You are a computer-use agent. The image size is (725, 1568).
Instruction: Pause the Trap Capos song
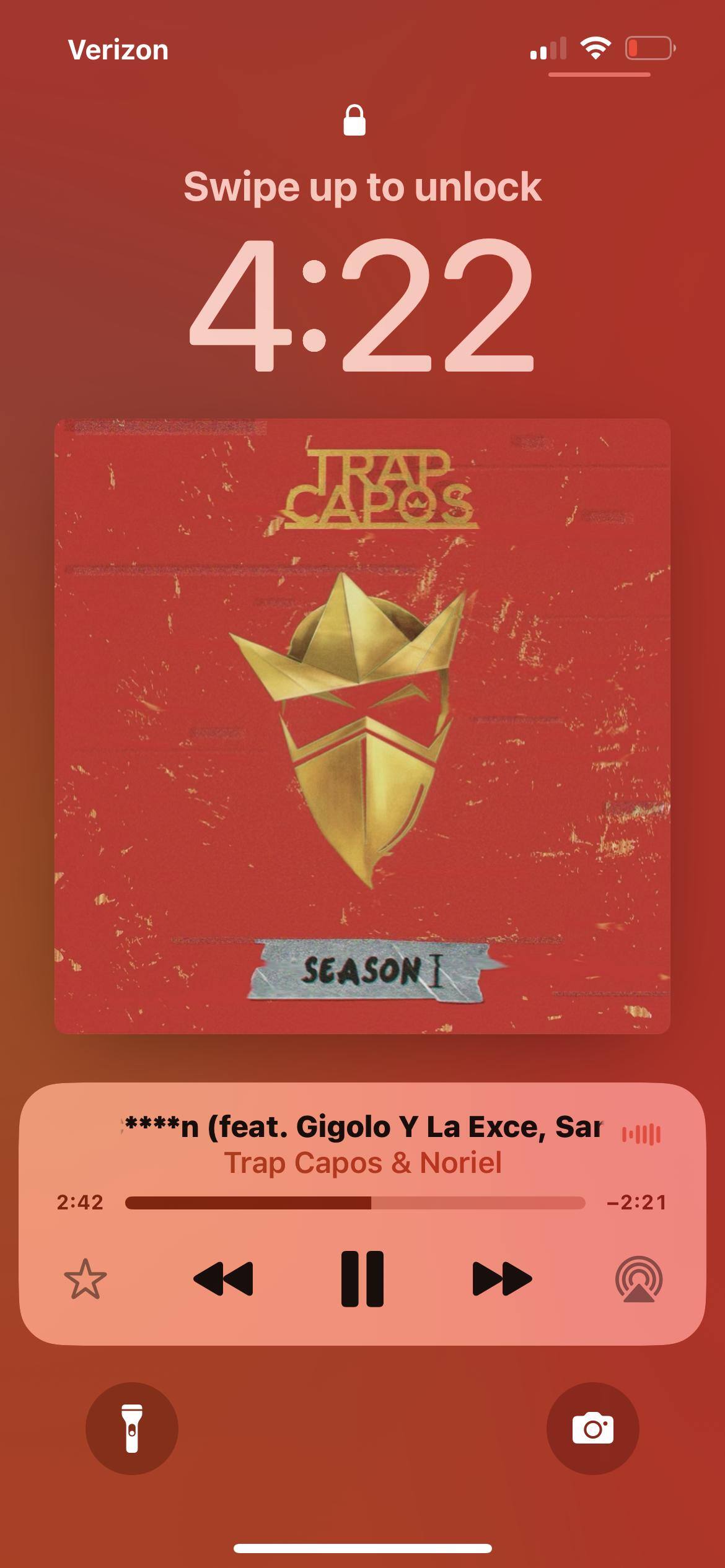pos(362,1278)
